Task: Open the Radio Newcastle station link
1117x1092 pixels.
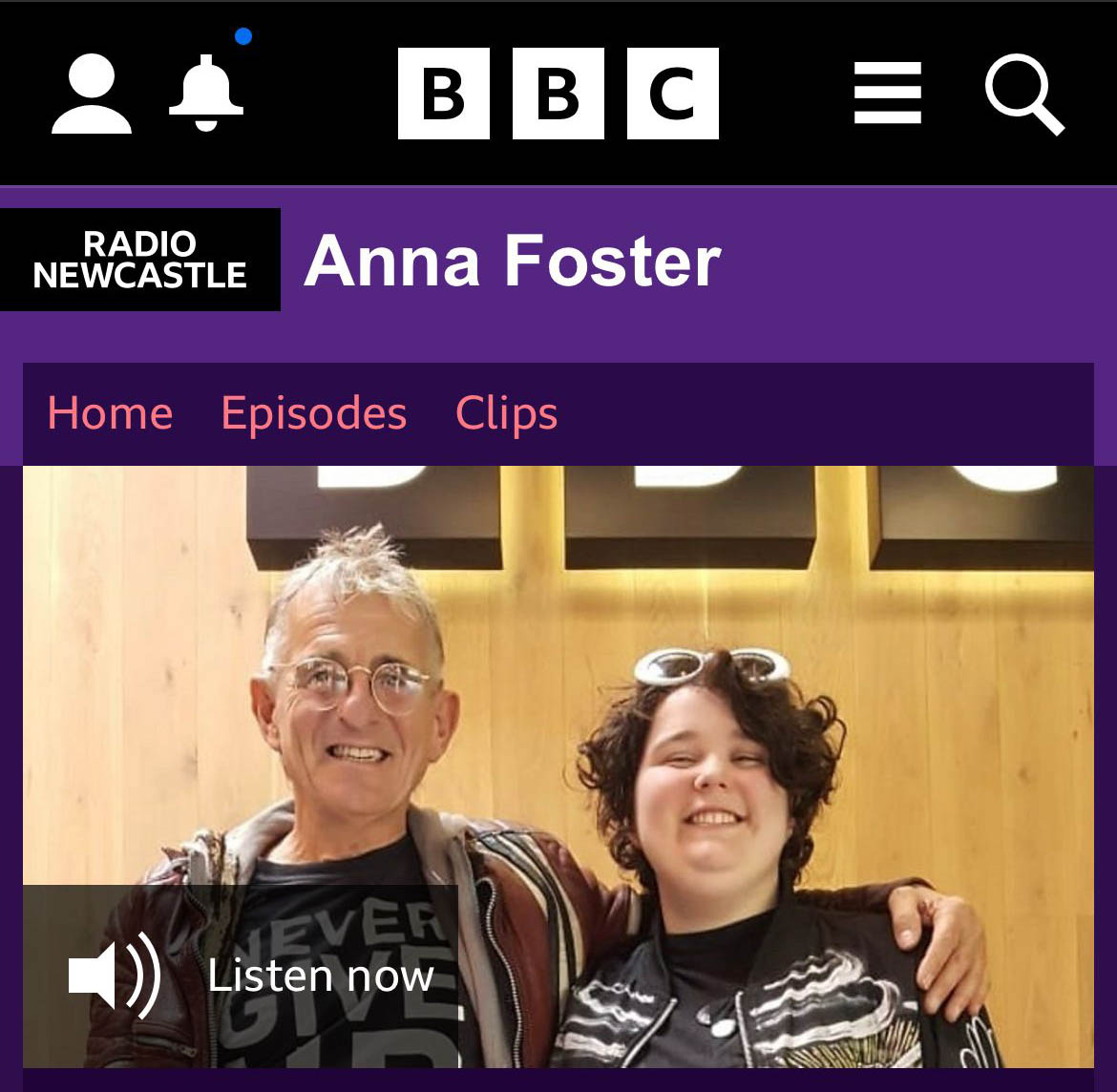Action: coord(140,260)
